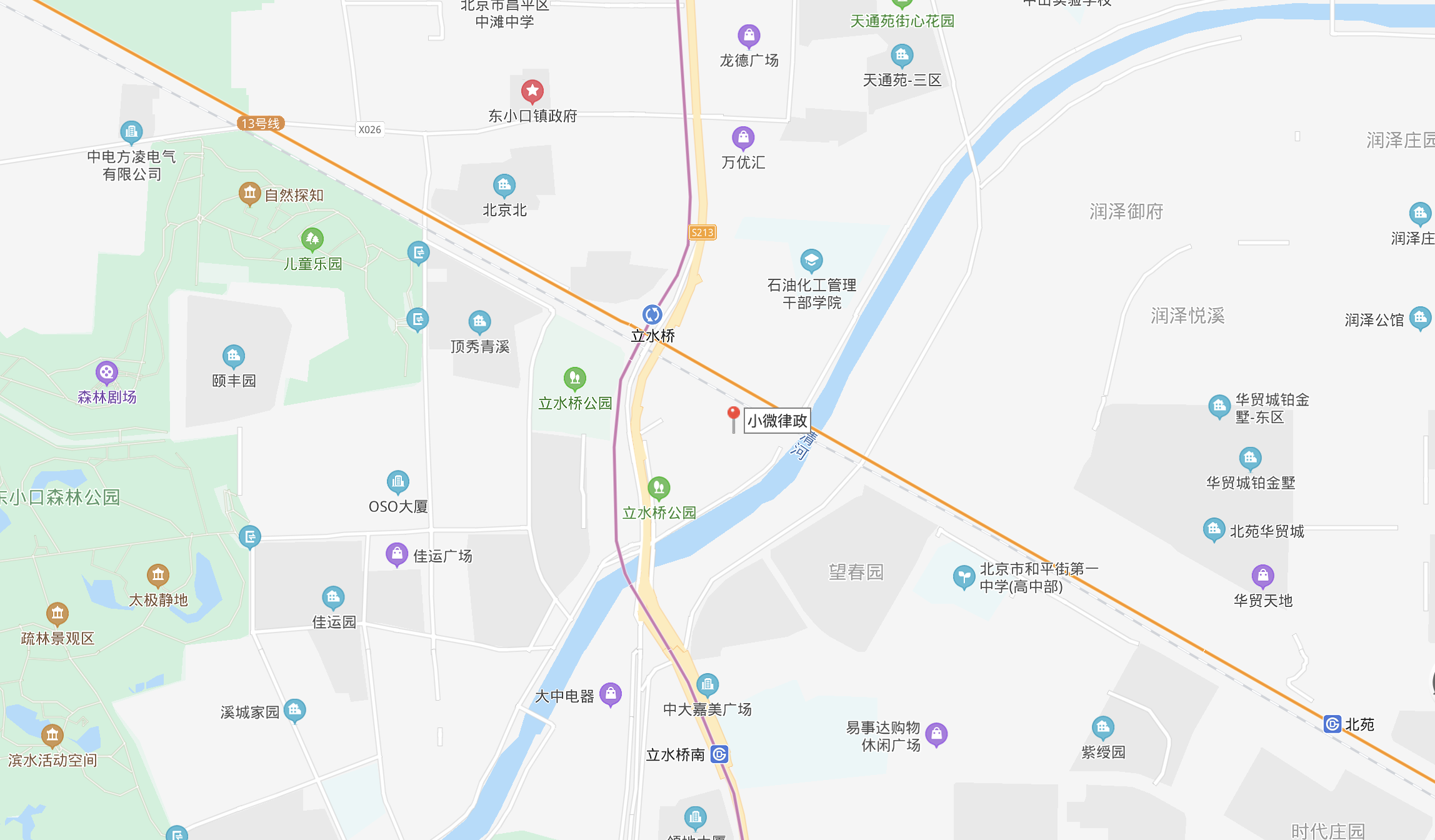Select the 万优汇 shopping marker
This screenshot has width=1435, height=840.
point(742,138)
